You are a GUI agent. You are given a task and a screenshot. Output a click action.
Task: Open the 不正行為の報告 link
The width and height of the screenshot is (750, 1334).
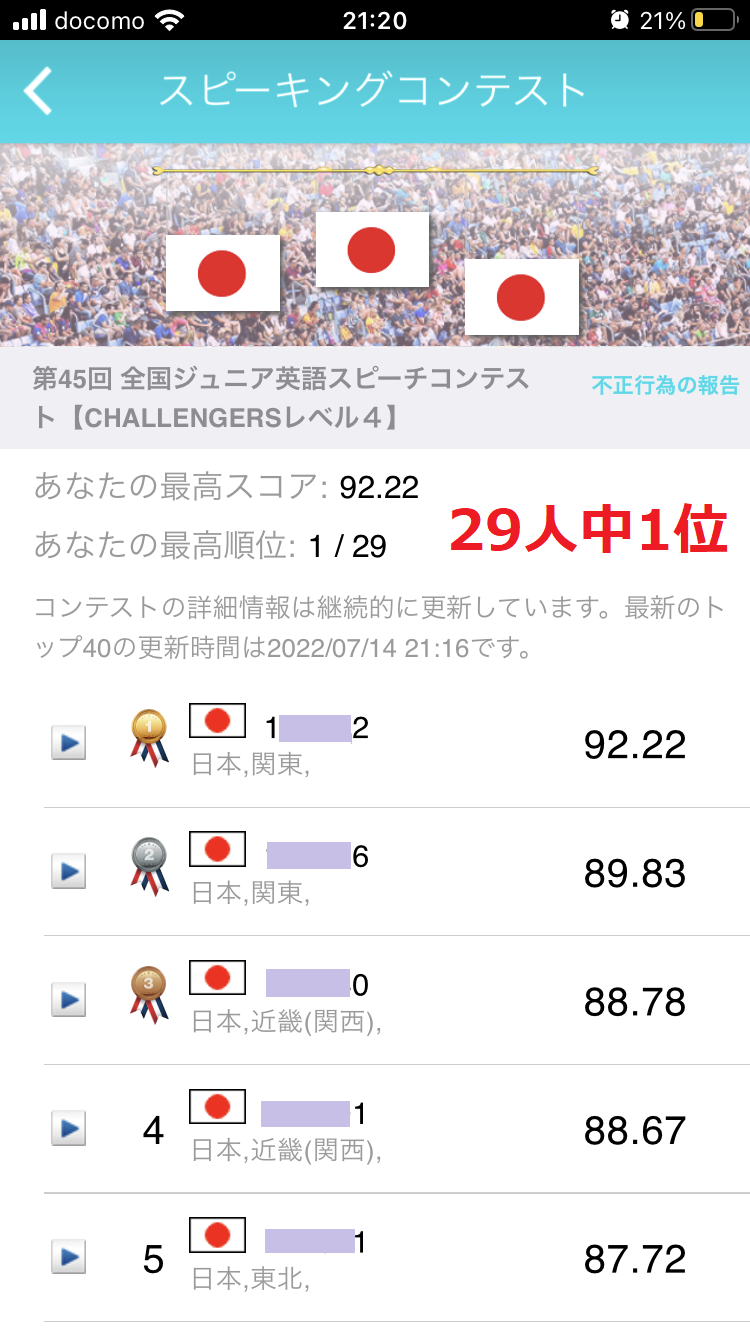[x=665, y=386]
